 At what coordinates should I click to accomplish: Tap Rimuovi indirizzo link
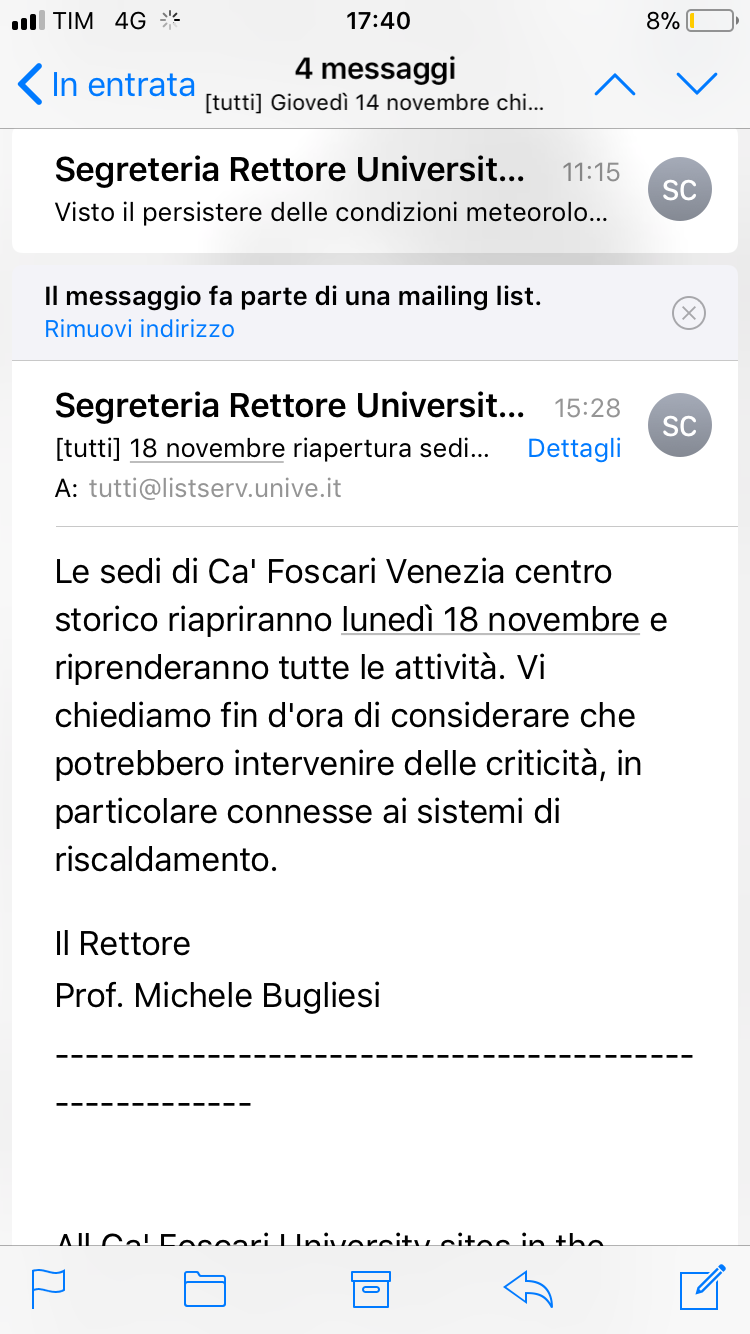coord(140,329)
